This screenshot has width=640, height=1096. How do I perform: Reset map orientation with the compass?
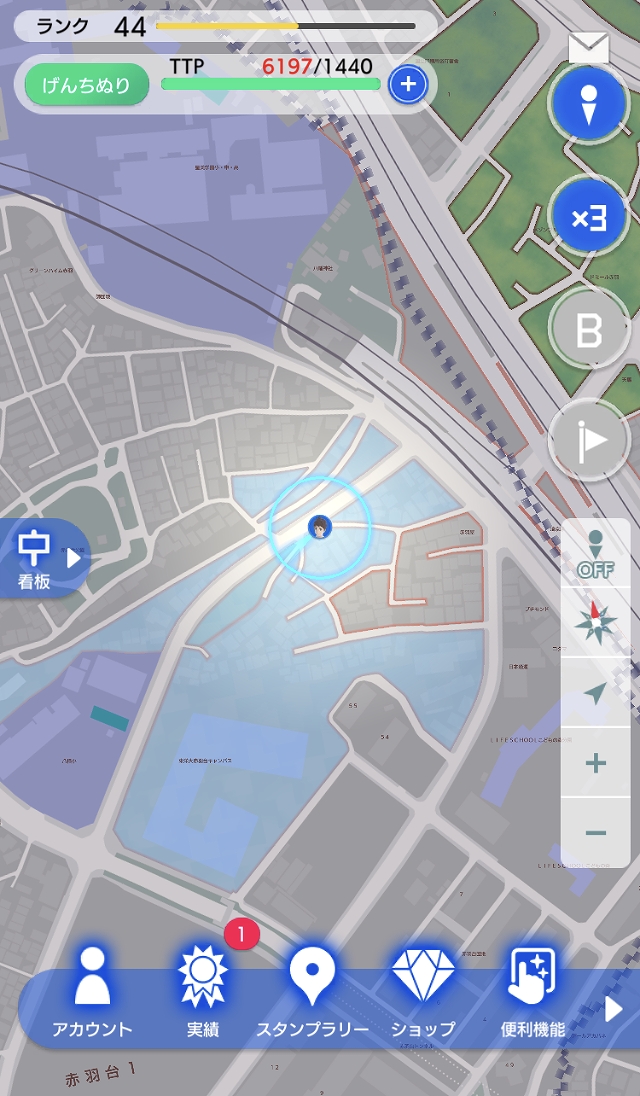(x=596, y=623)
